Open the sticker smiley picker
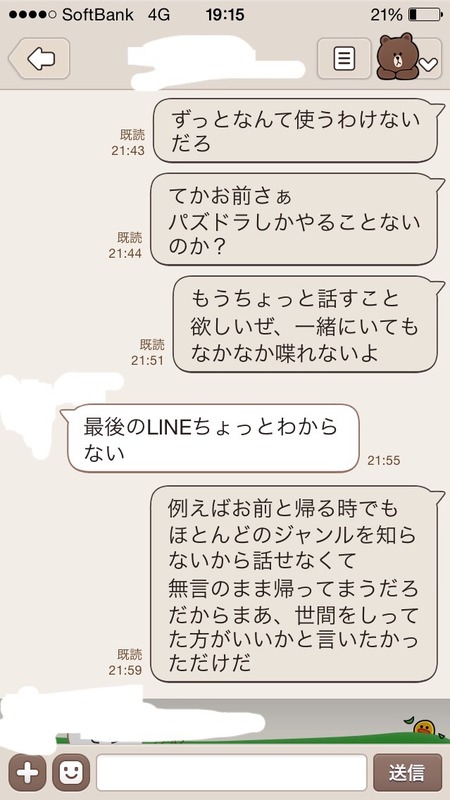Image resolution: width=450 pixels, height=800 pixels. tap(71, 773)
